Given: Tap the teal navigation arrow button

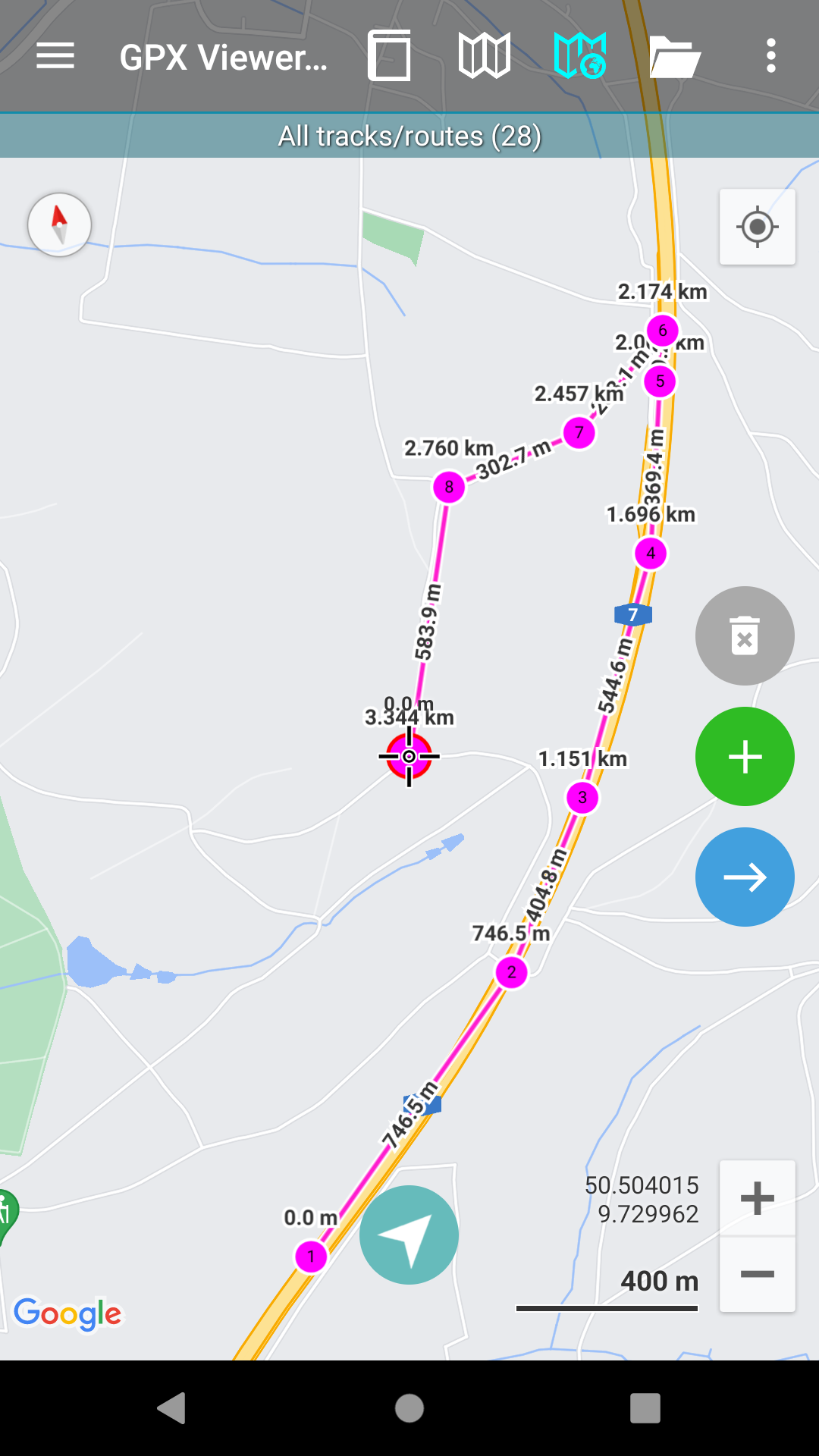Looking at the screenshot, I should [x=409, y=1235].
